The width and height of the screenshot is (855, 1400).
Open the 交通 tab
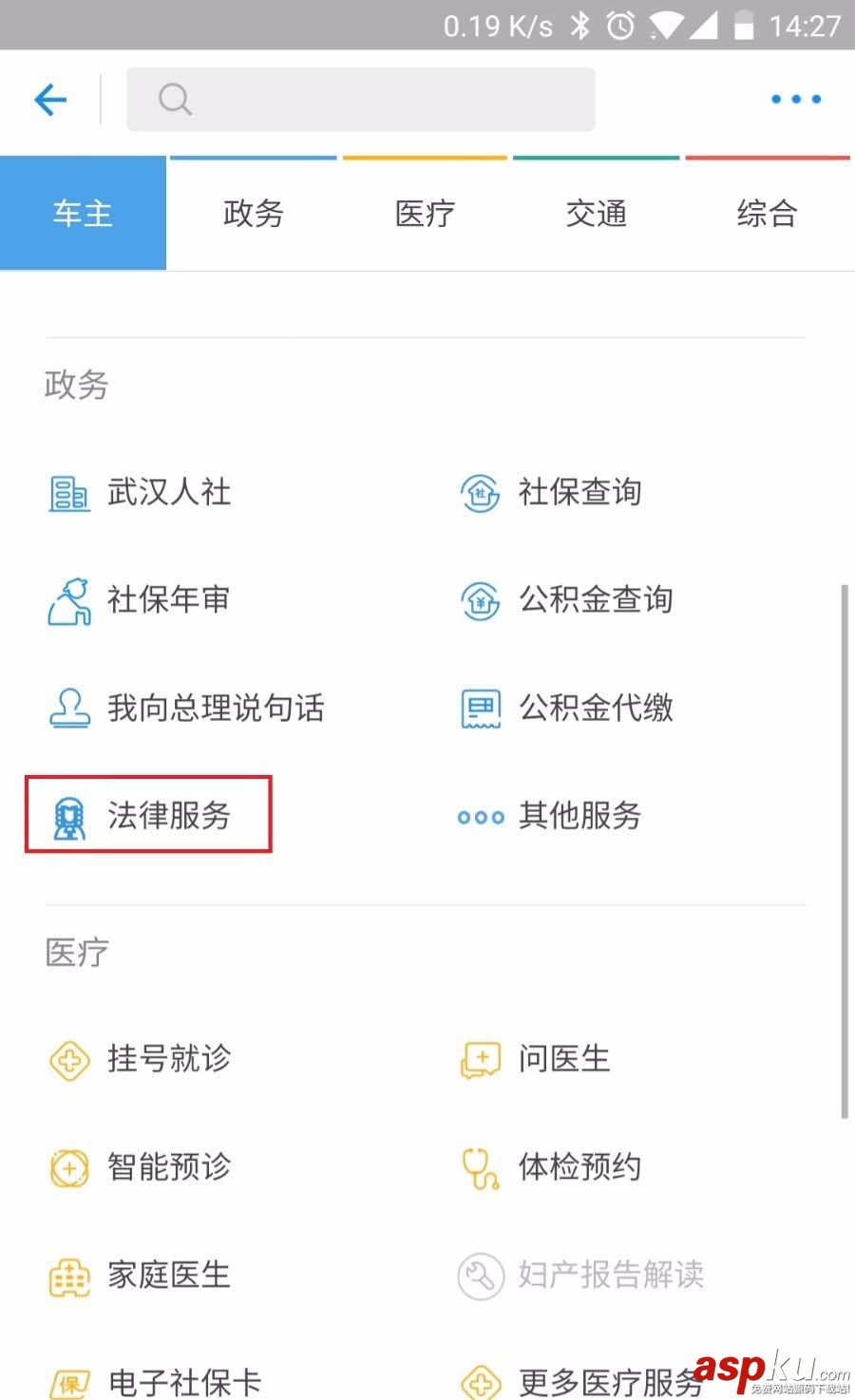coord(596,214)
